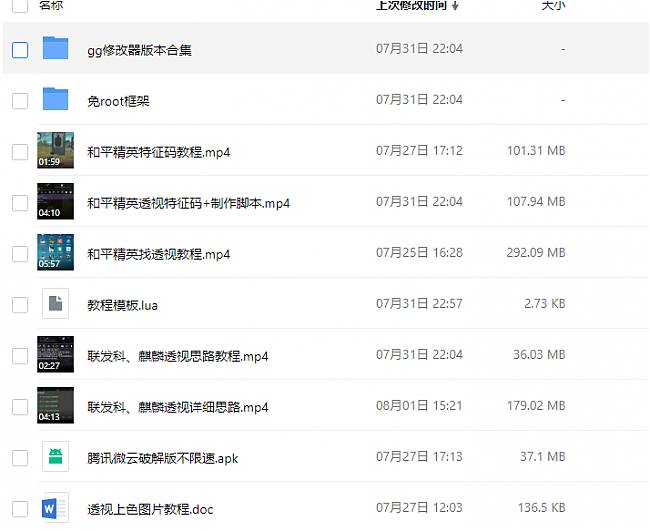Play 联发科、麒麟透视思路教程.mp4

tap(177, 356)
